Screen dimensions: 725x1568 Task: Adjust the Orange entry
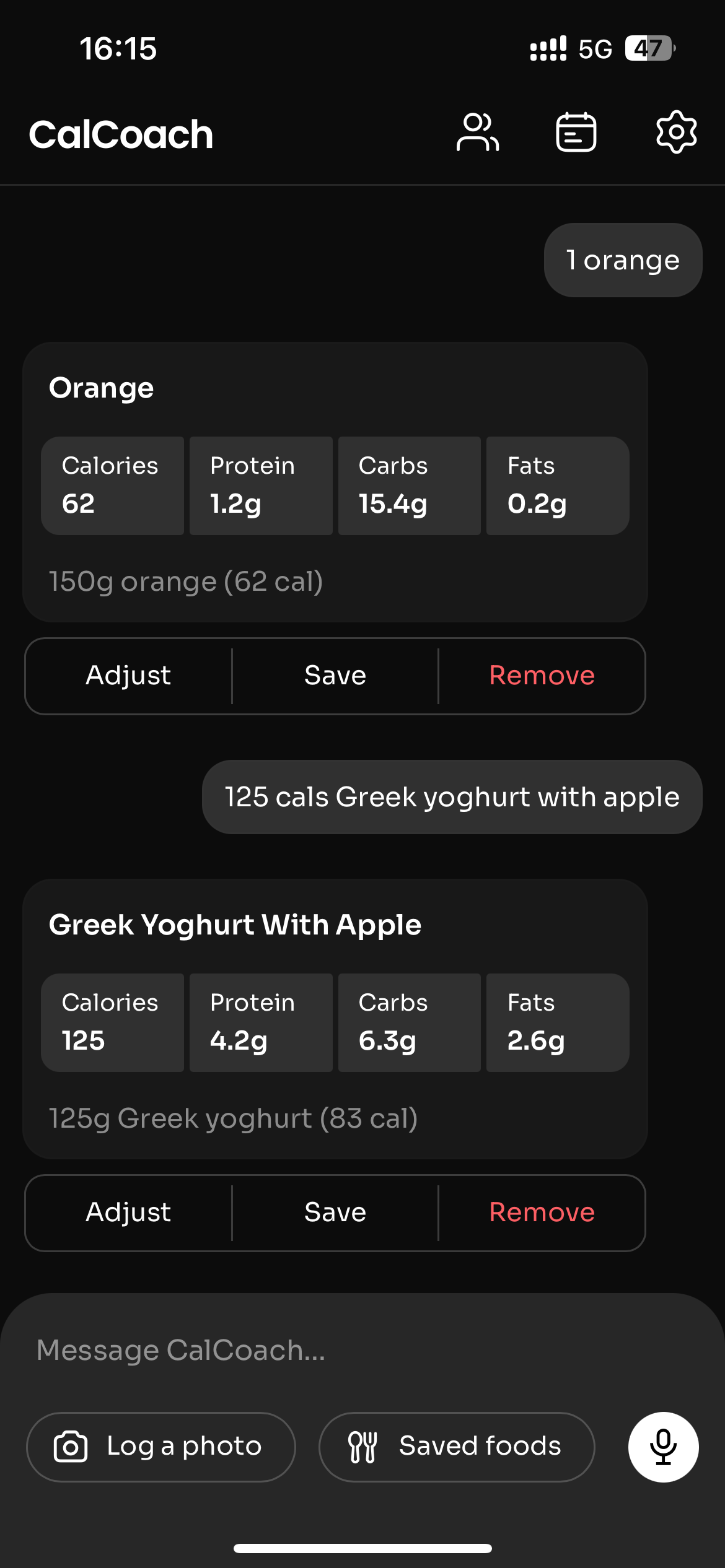pyautogui.click(x=128, y=676)
